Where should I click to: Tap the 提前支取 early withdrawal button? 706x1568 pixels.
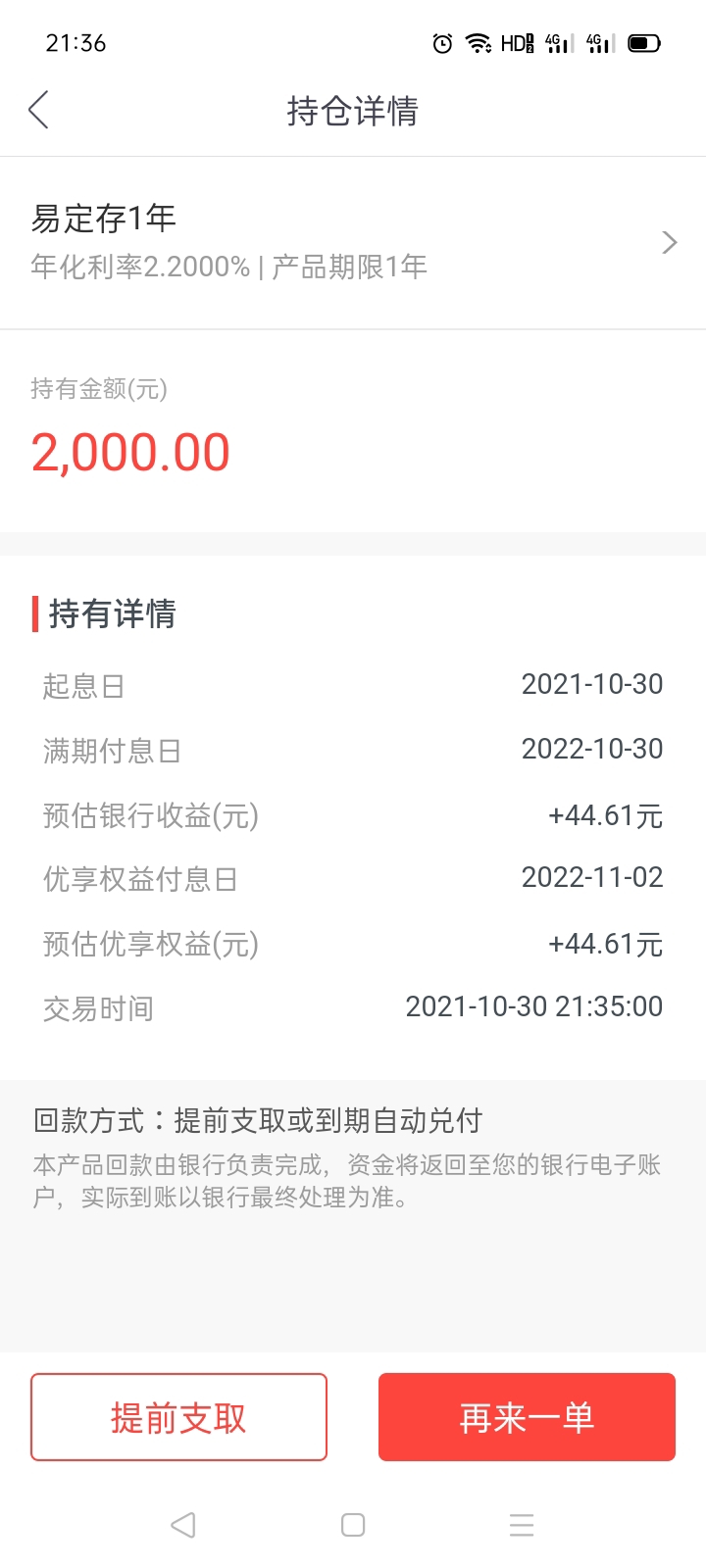pos(178,1417)
